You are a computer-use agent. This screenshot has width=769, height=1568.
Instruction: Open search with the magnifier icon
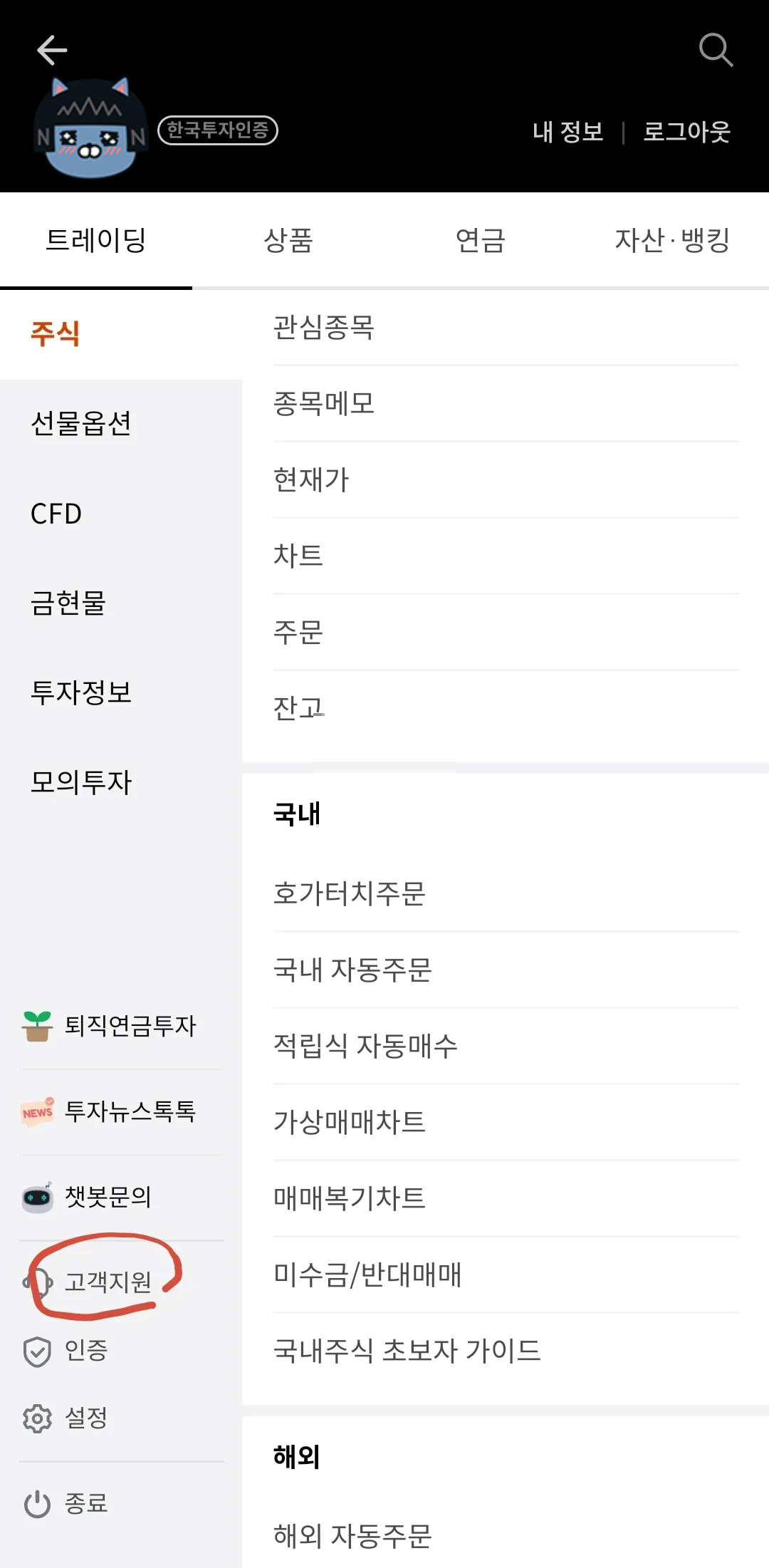pos(716,50)
